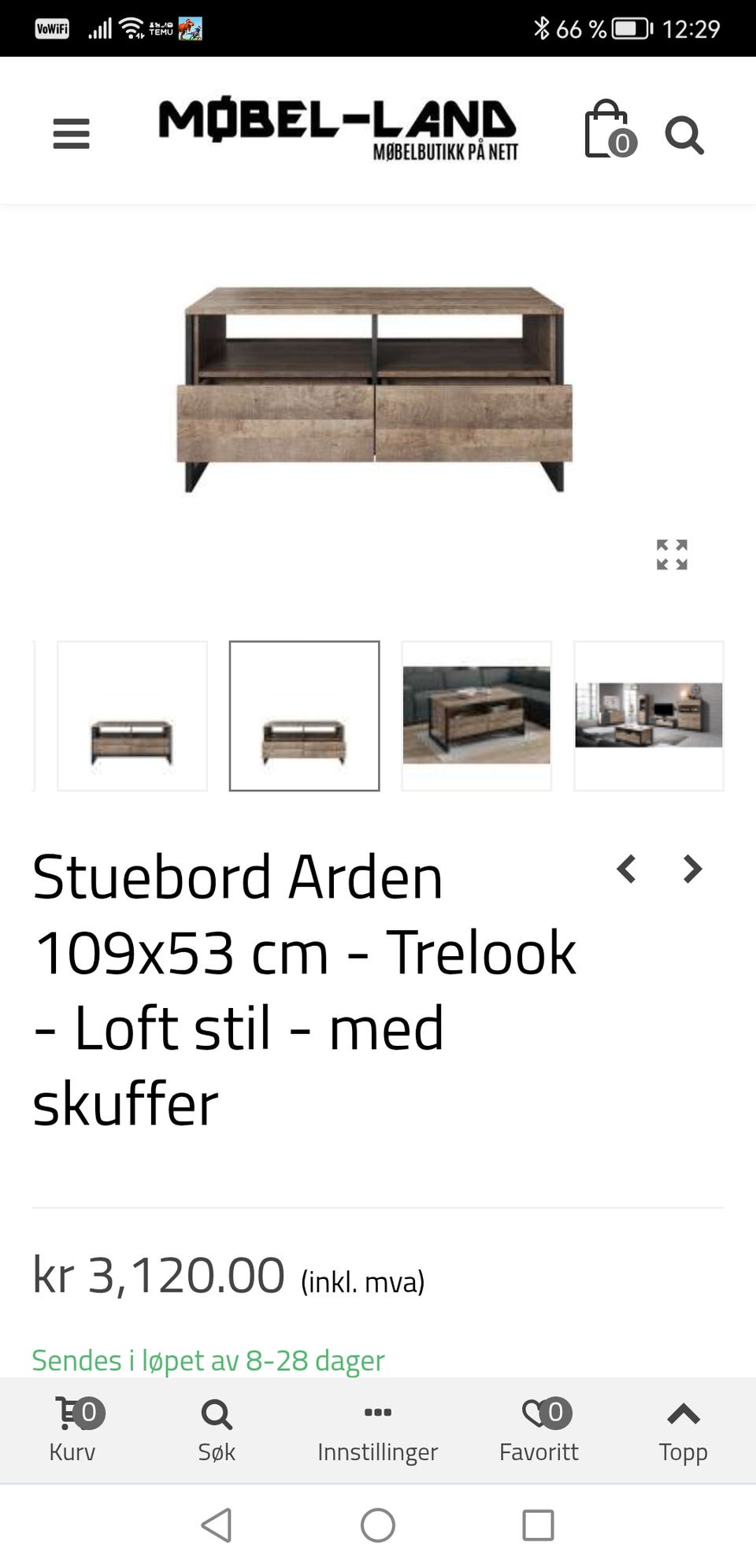Click the Sendes i løpet av 8-28 dager text
This screenshot has width=756, height=1568.
point(208,1360)
